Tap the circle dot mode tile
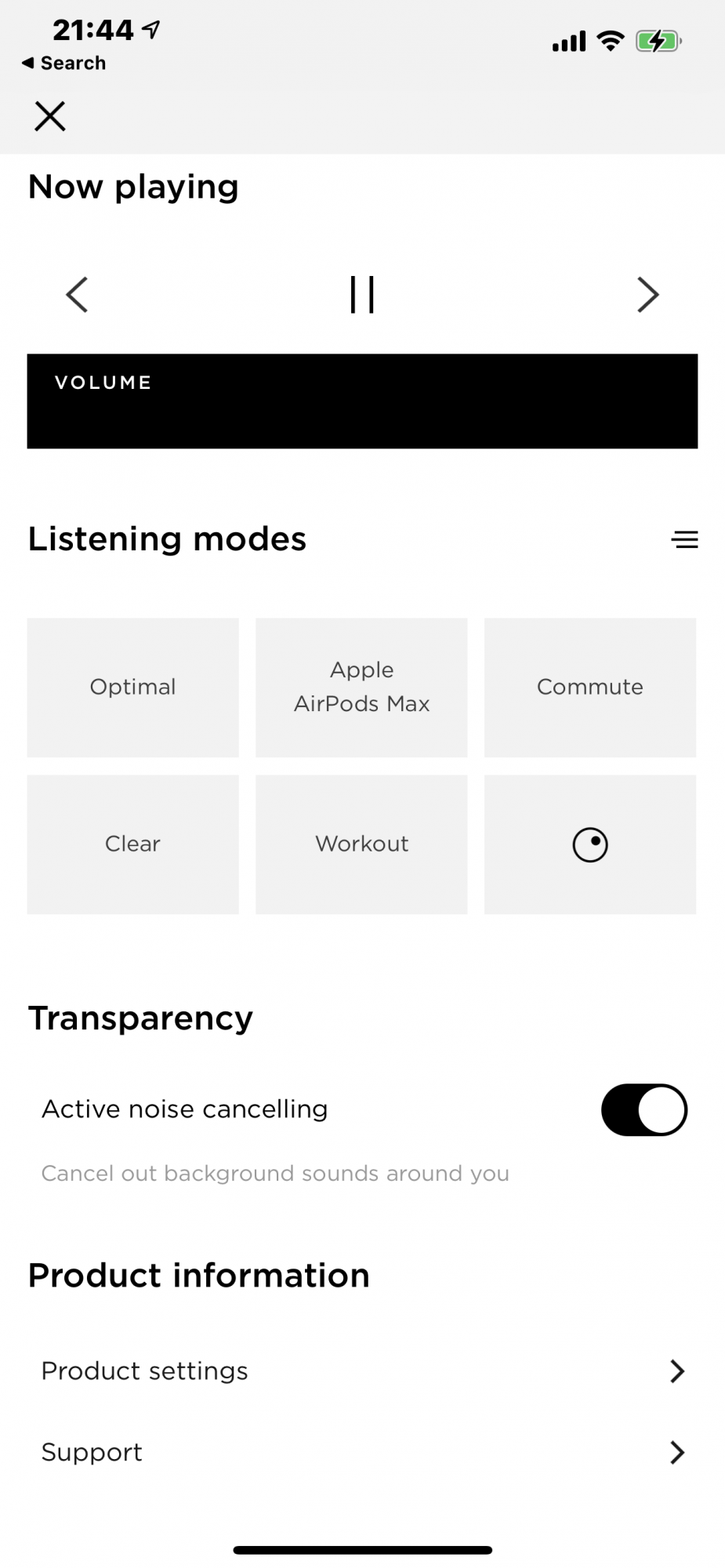This screenshot has height=1568, width=725. [590, 844]
